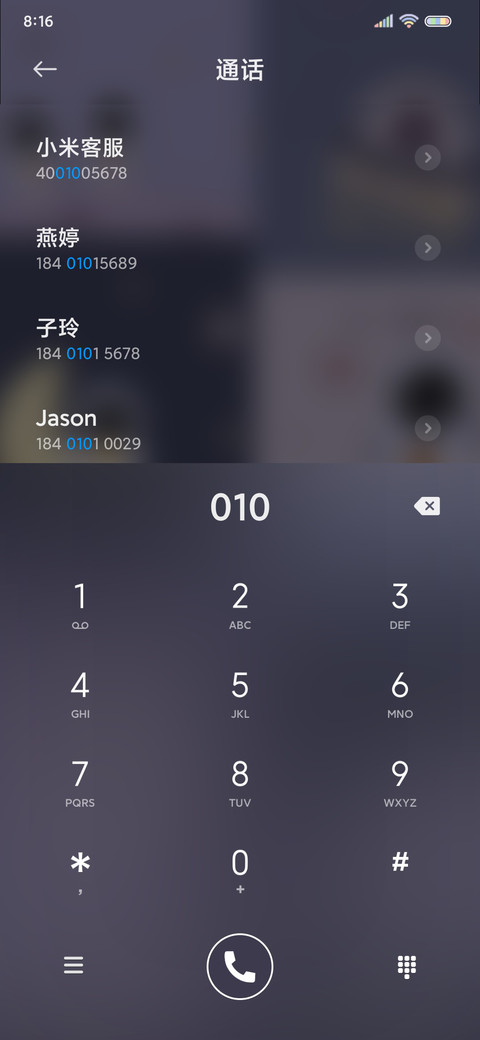
Task: Tap the 7 PQRS key
Action: (80, 783)
